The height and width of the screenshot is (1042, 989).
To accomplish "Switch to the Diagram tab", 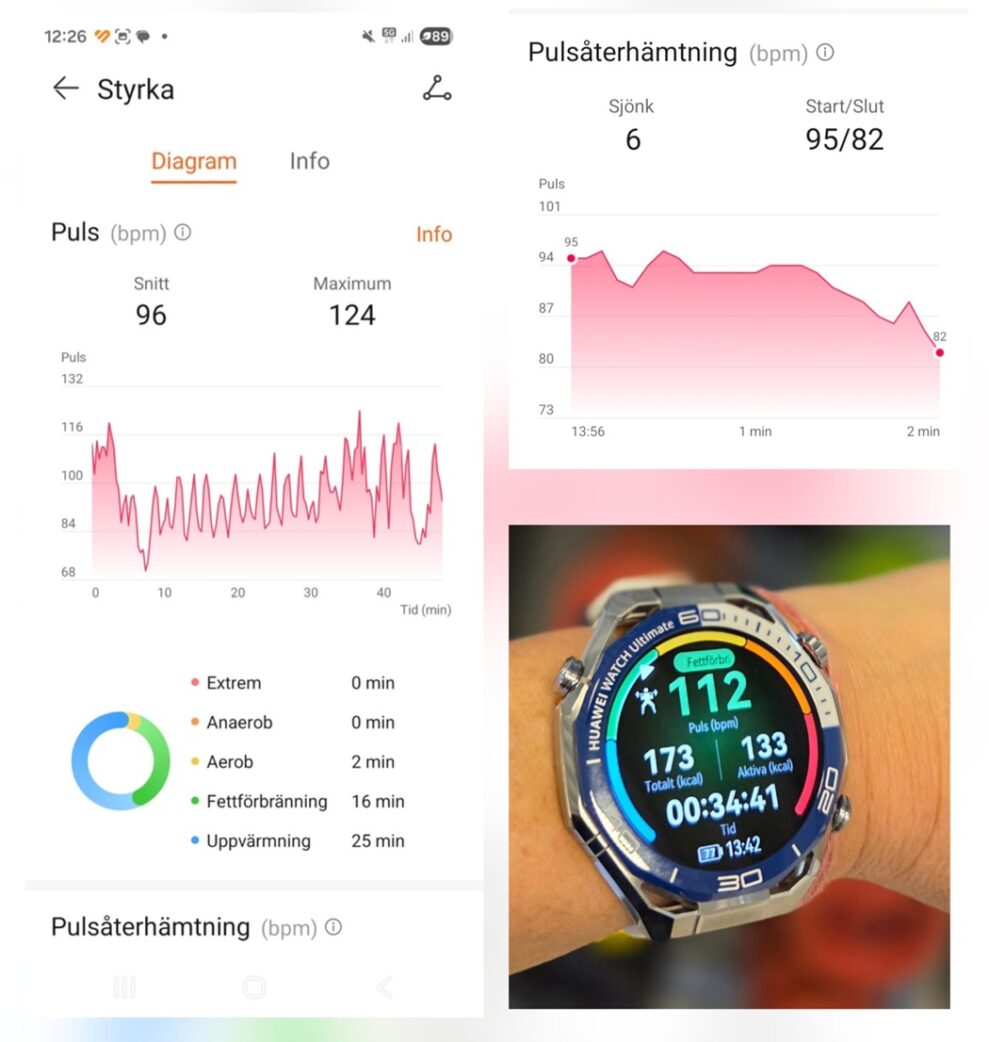I will coord(193,161).
